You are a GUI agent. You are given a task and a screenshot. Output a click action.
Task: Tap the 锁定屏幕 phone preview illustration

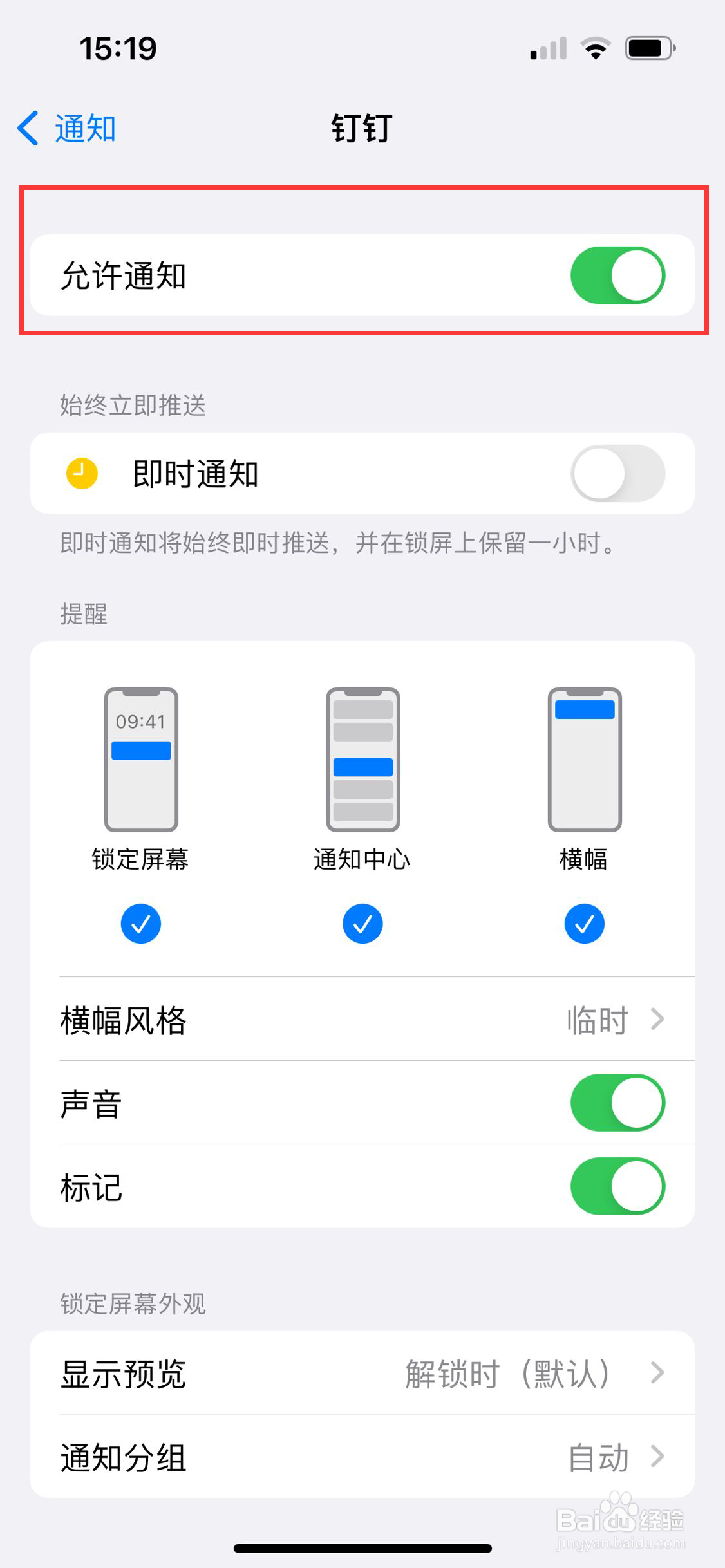point(140,760)
